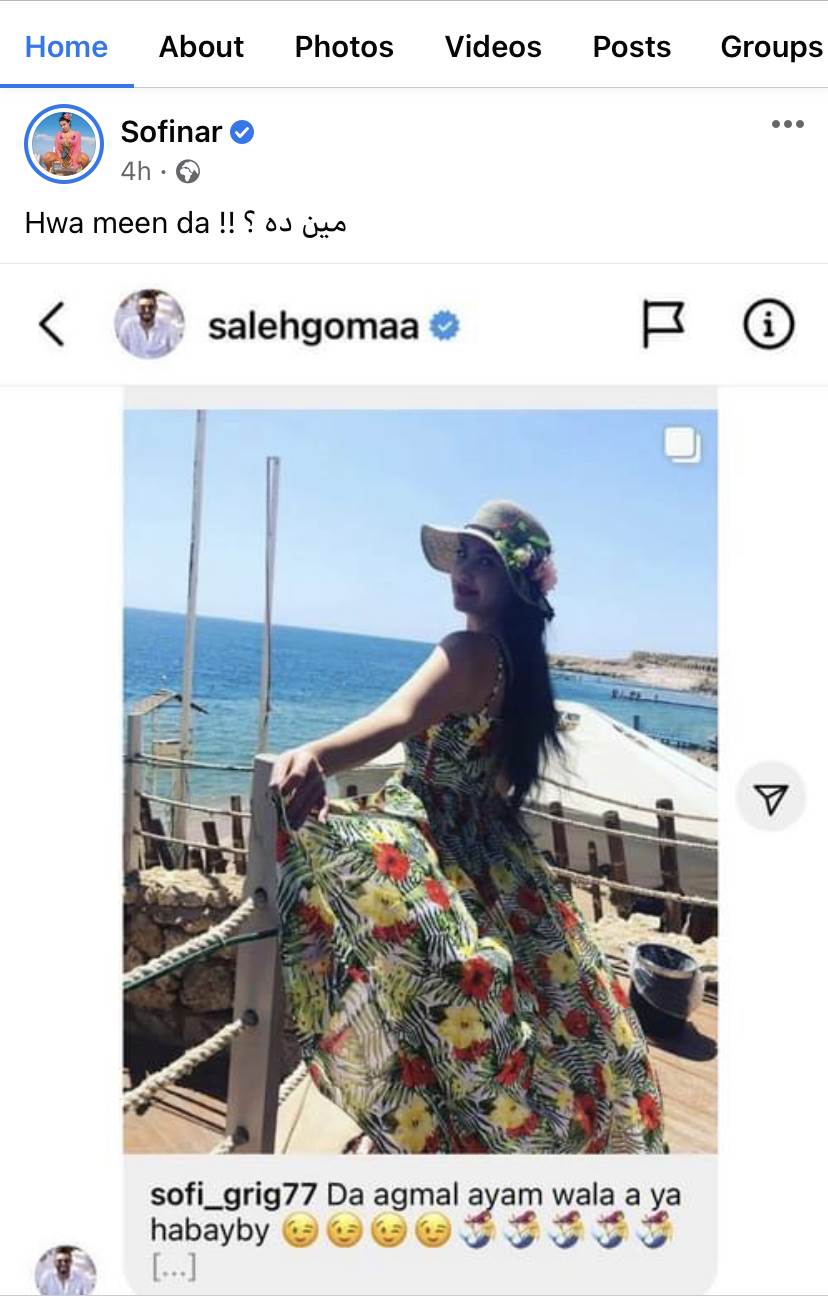Open the post's three-dot options menu
Viewport: 828px width, 1301px height.
click(x=787, y=124)
